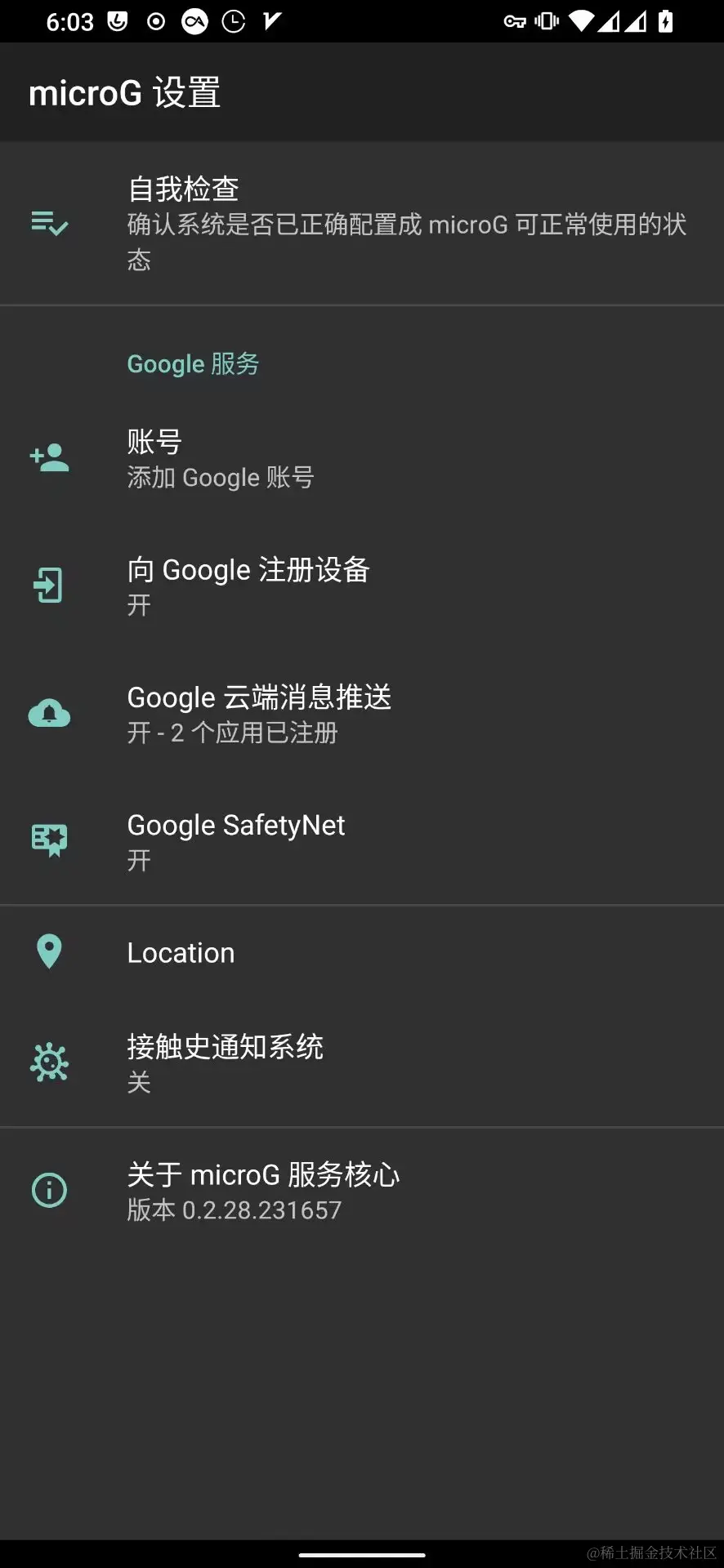Open 向 Google 注册设备 settings
This screenshot has width=724, height=1568.
pyautogui.click(x=362, y=586)
